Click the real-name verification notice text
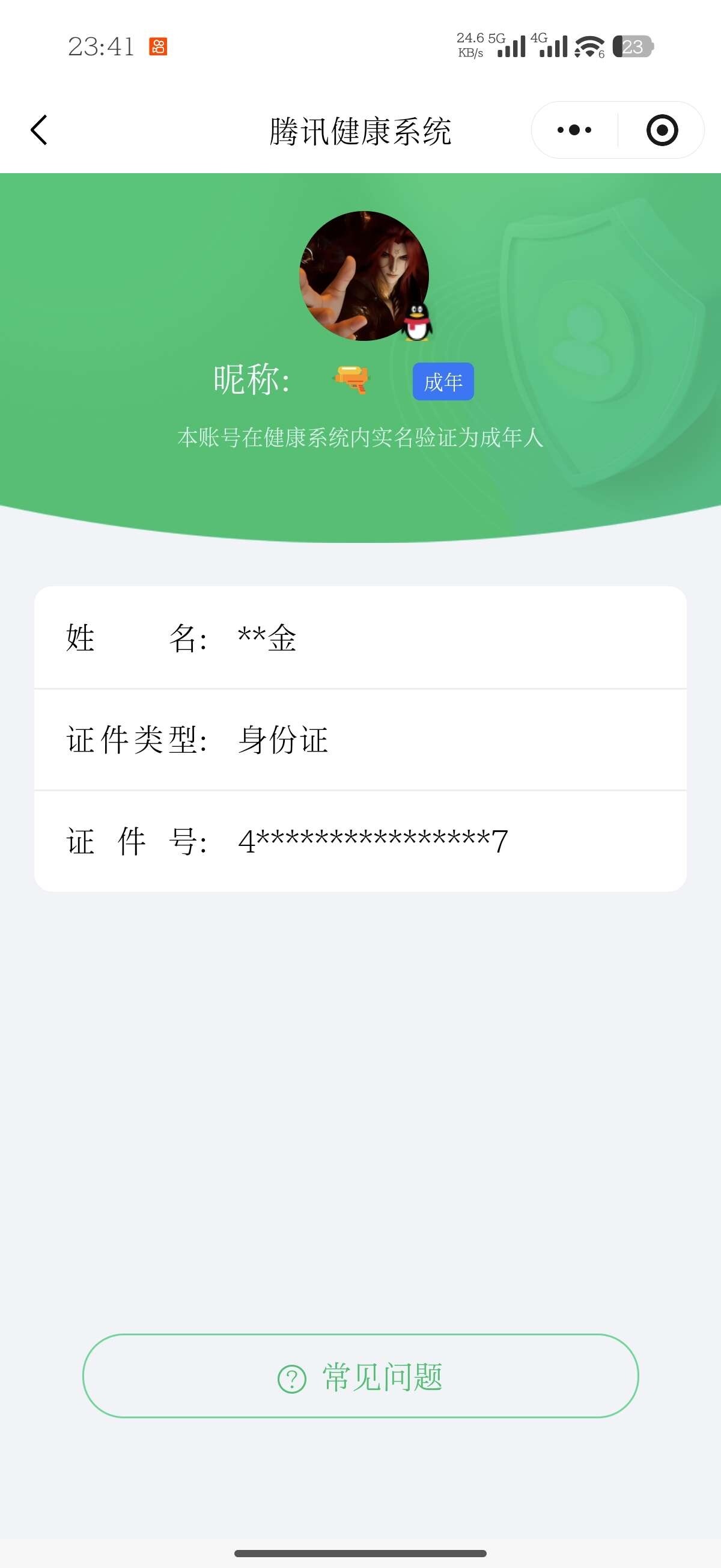Viewport: 721px width, 1568px height. 360,436
